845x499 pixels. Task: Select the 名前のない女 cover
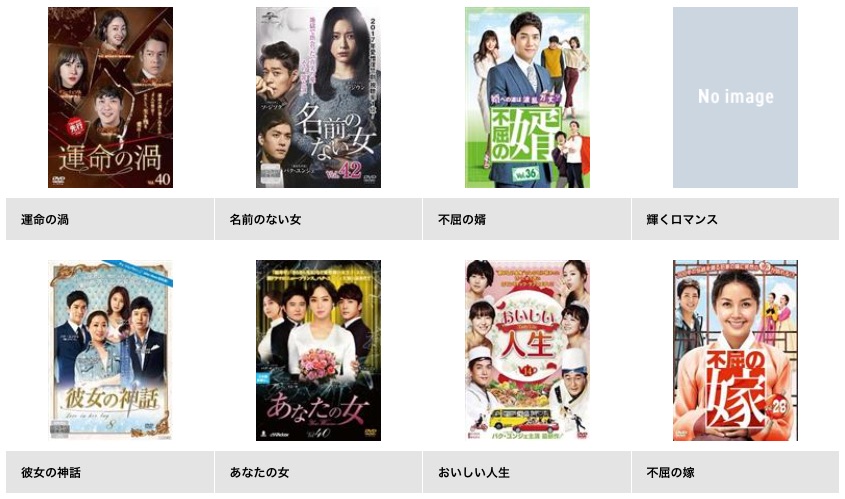point(318,98)
